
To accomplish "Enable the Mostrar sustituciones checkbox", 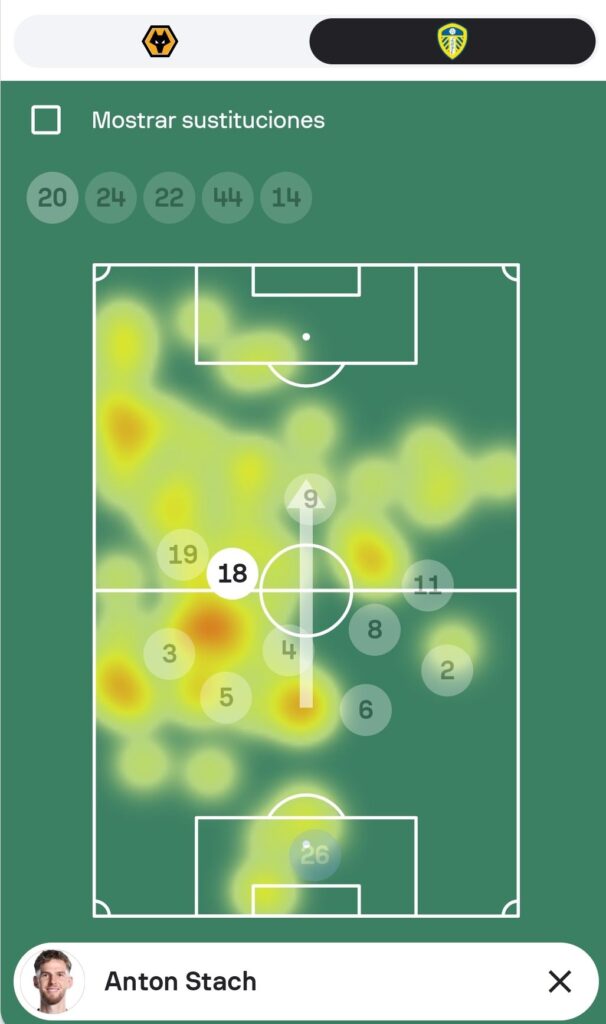I will 46,120.
